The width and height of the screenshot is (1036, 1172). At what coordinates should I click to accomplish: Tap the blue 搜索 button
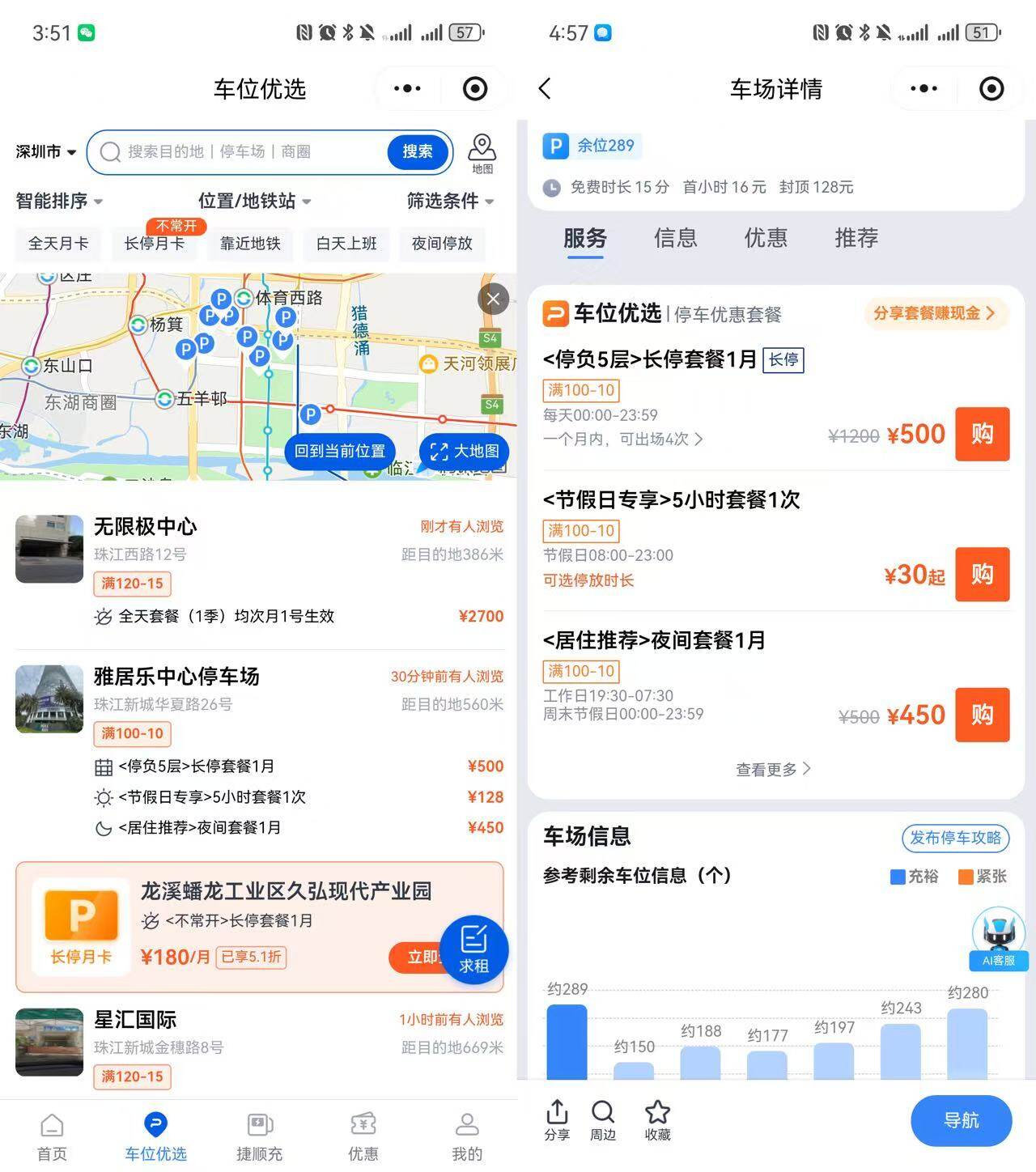pos(417,151)
